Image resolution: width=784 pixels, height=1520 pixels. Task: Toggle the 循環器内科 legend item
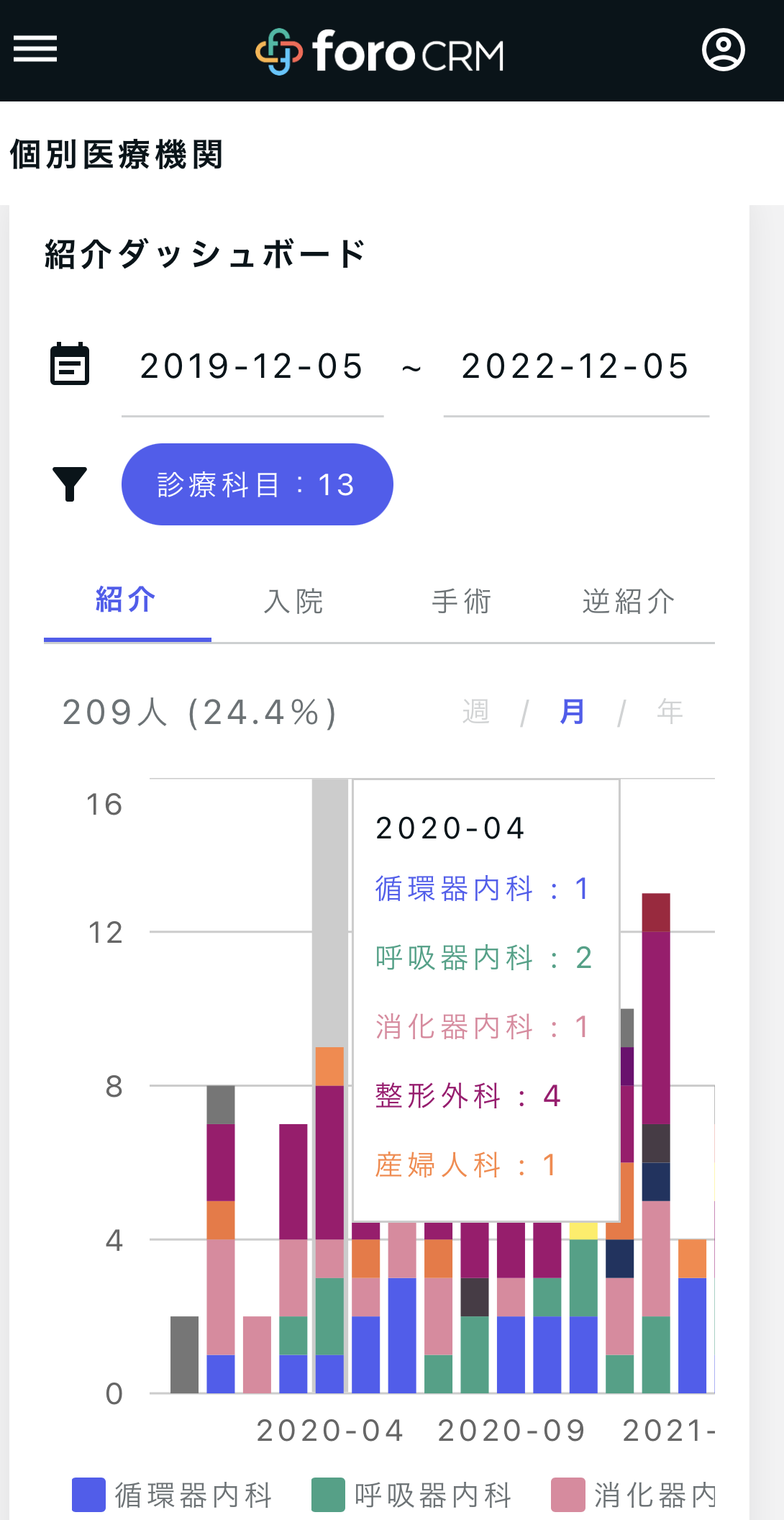pyautogui.click(x=173, y=1495)
